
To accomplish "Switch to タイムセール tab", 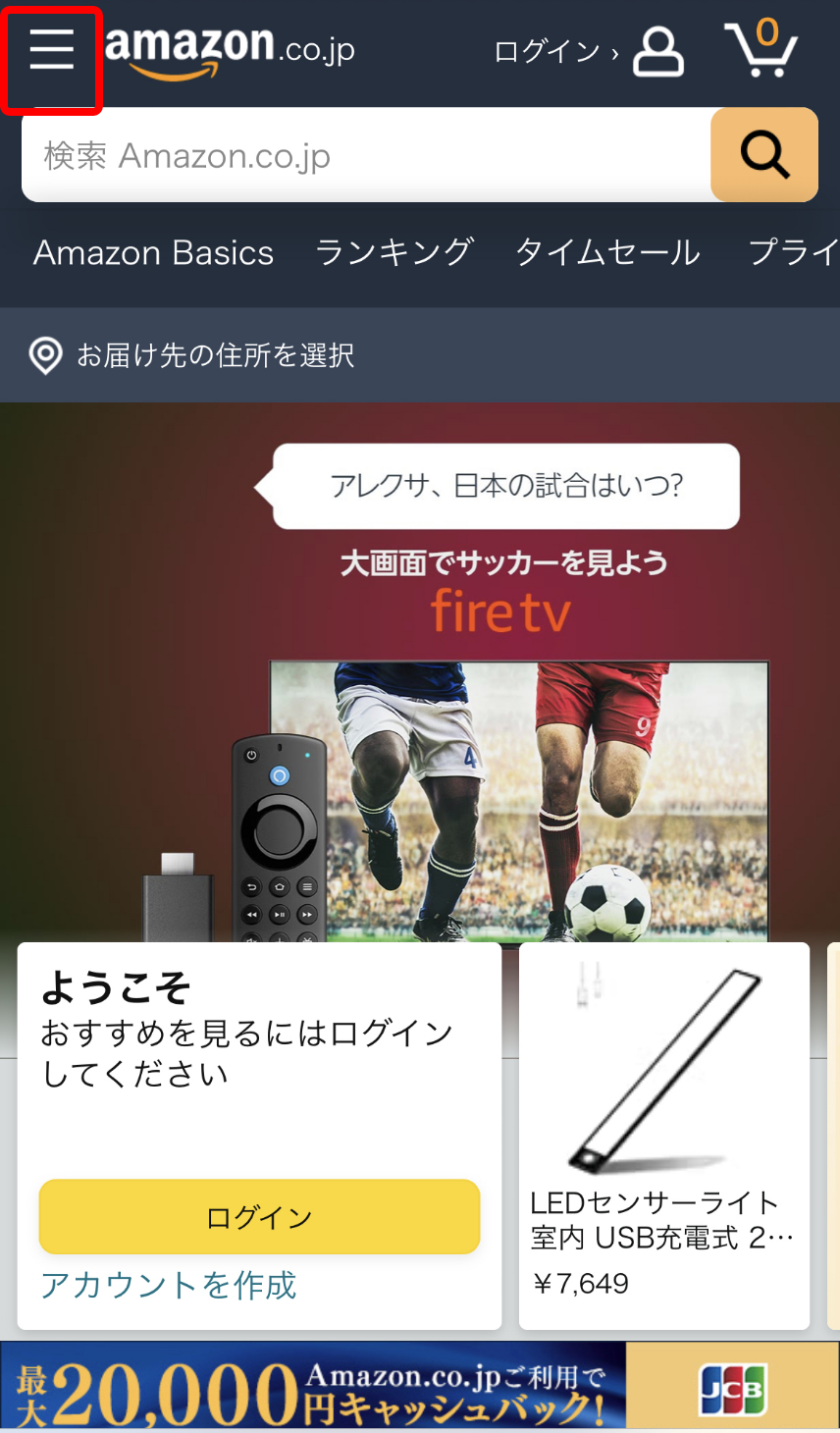I will pyautogui.click(x=607, y=253).
